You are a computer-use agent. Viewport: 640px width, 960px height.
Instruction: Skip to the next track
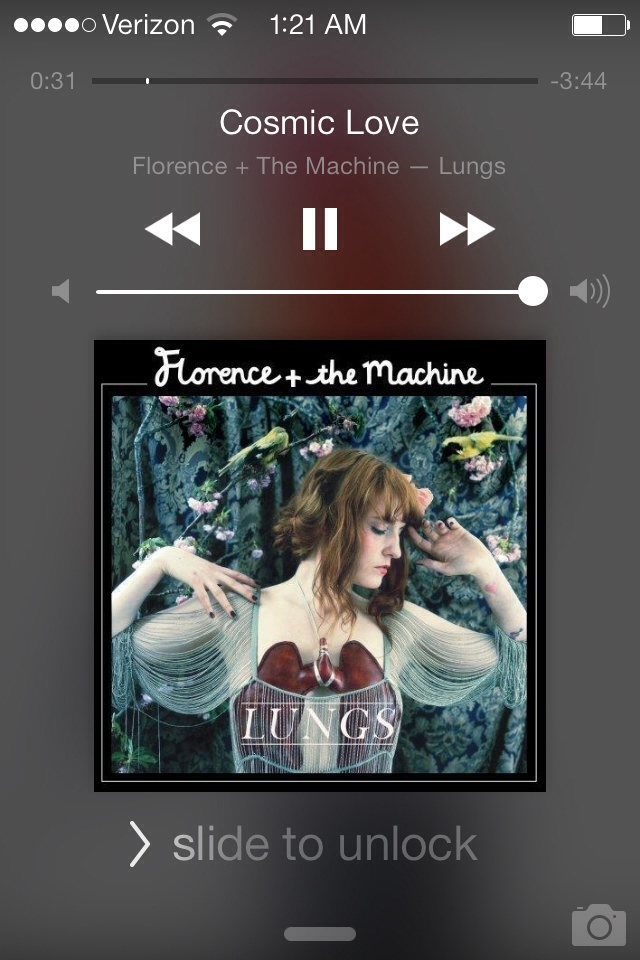pos(467,229)
